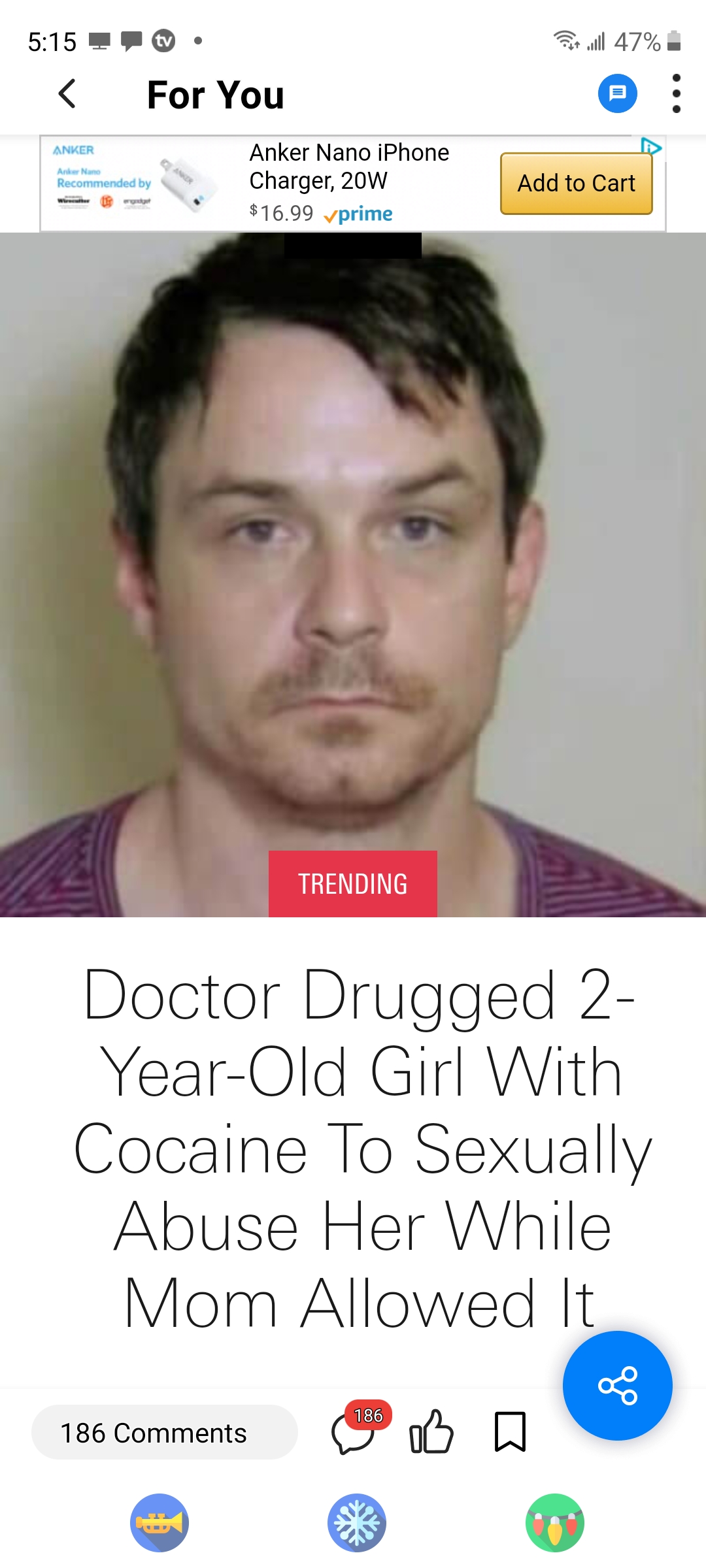Share the article via blue floating button
This screenshot has width=706, height=1568.
click(617, 1385)
